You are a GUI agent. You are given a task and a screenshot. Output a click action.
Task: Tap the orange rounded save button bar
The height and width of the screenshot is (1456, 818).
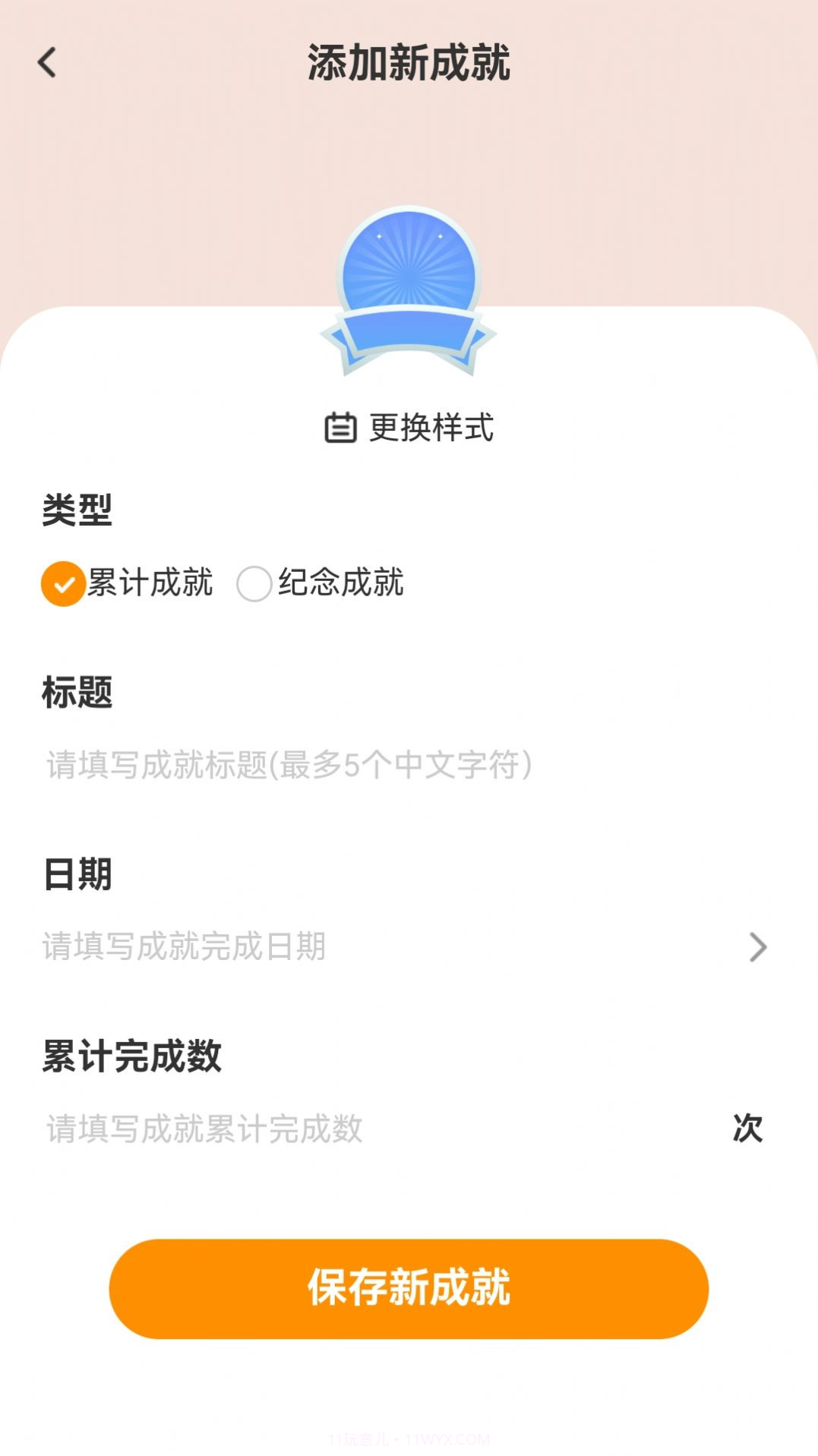click(x=409, y=1288)
